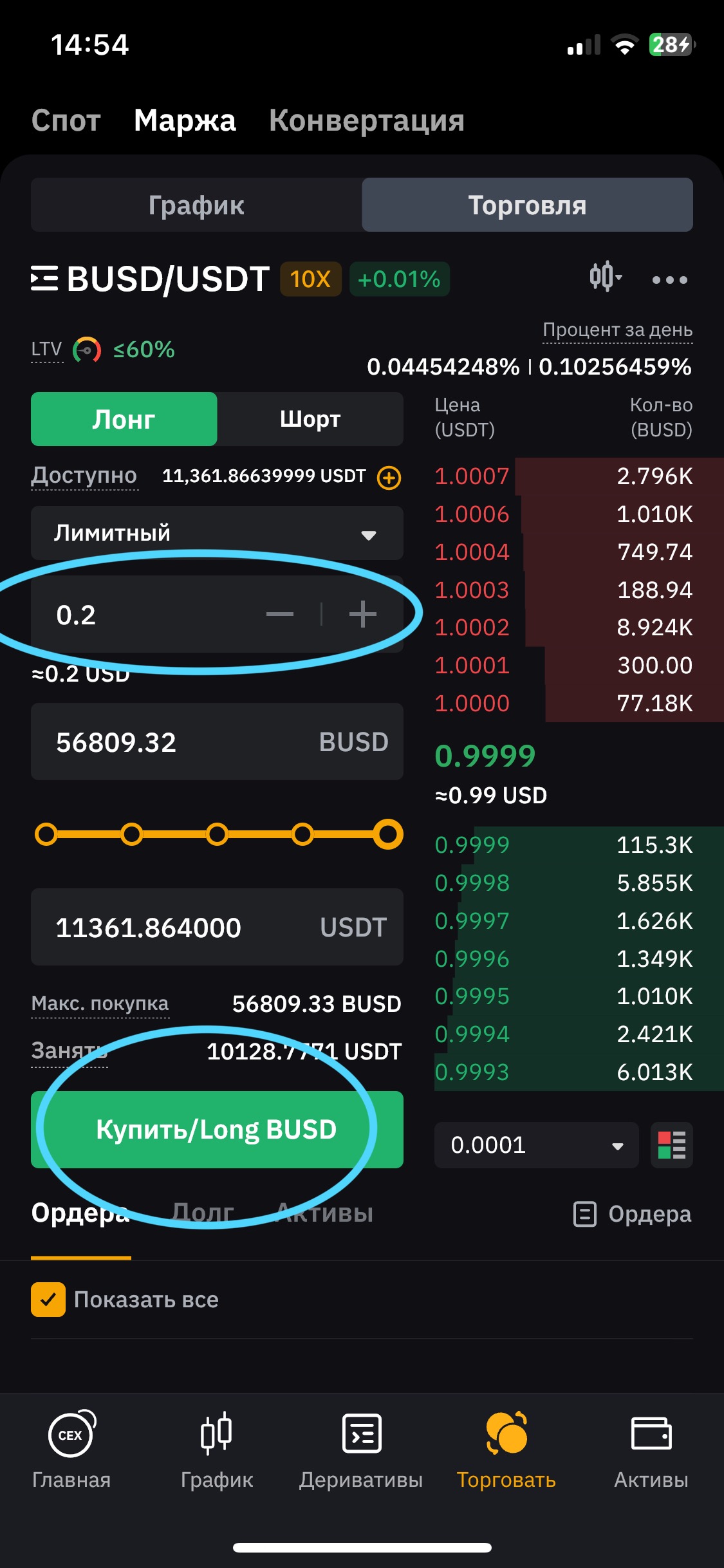Change the order book layout
The height and width of the screenshot is (1568, 724).
tap(671, 1145)
